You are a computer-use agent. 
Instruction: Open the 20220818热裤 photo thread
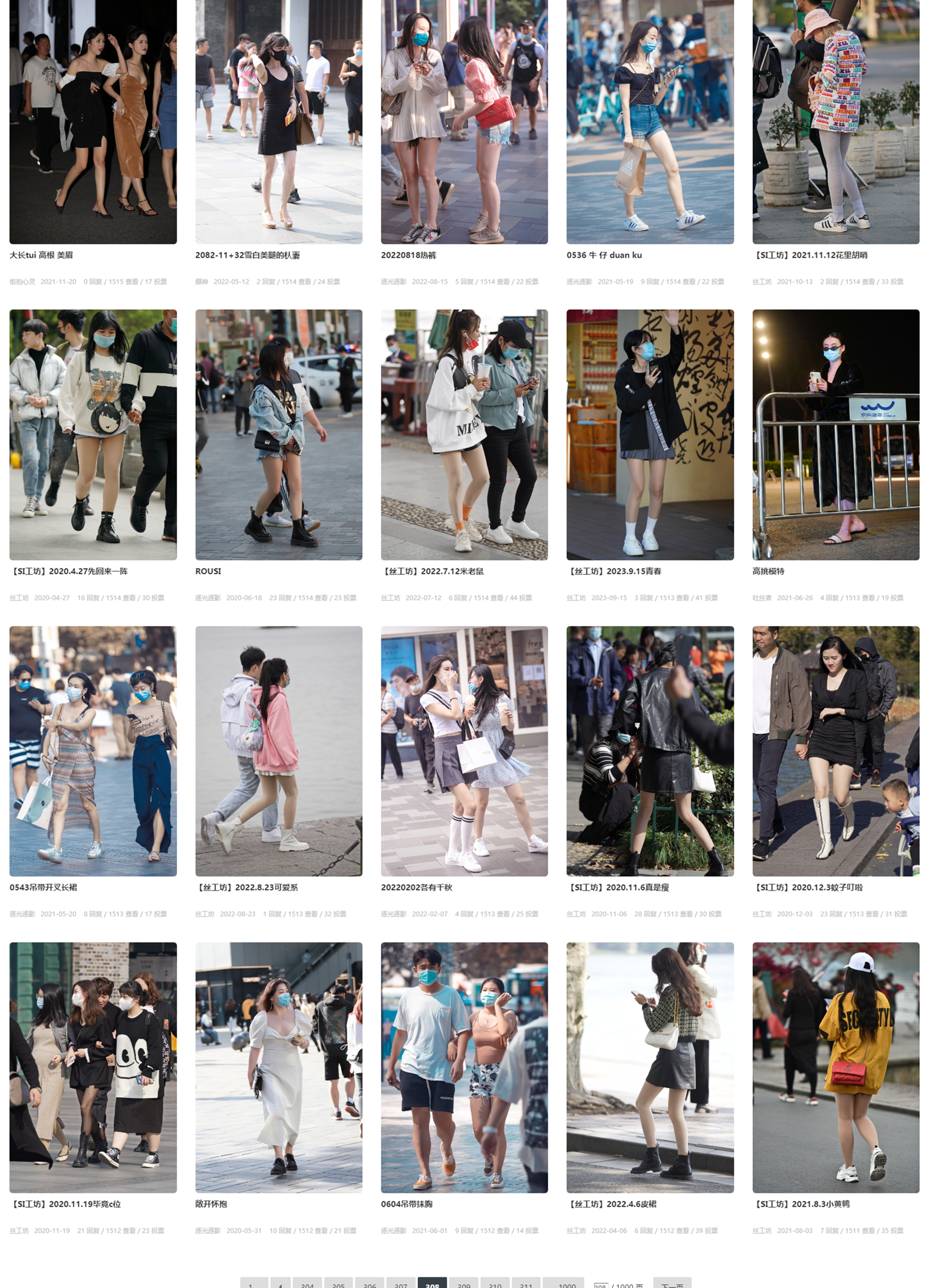[x=408, y=255]
